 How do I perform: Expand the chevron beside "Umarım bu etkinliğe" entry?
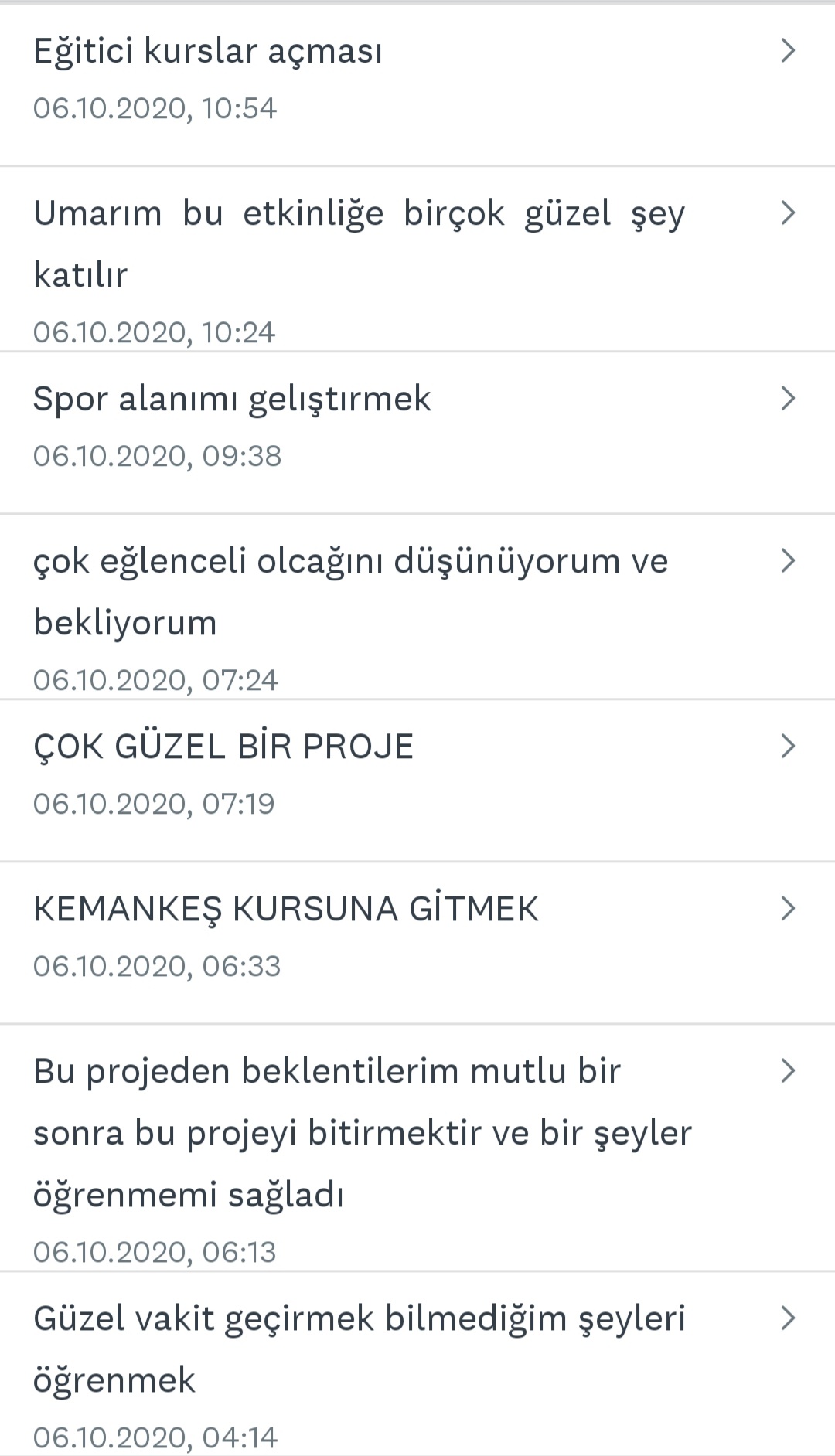pos(789,213)
